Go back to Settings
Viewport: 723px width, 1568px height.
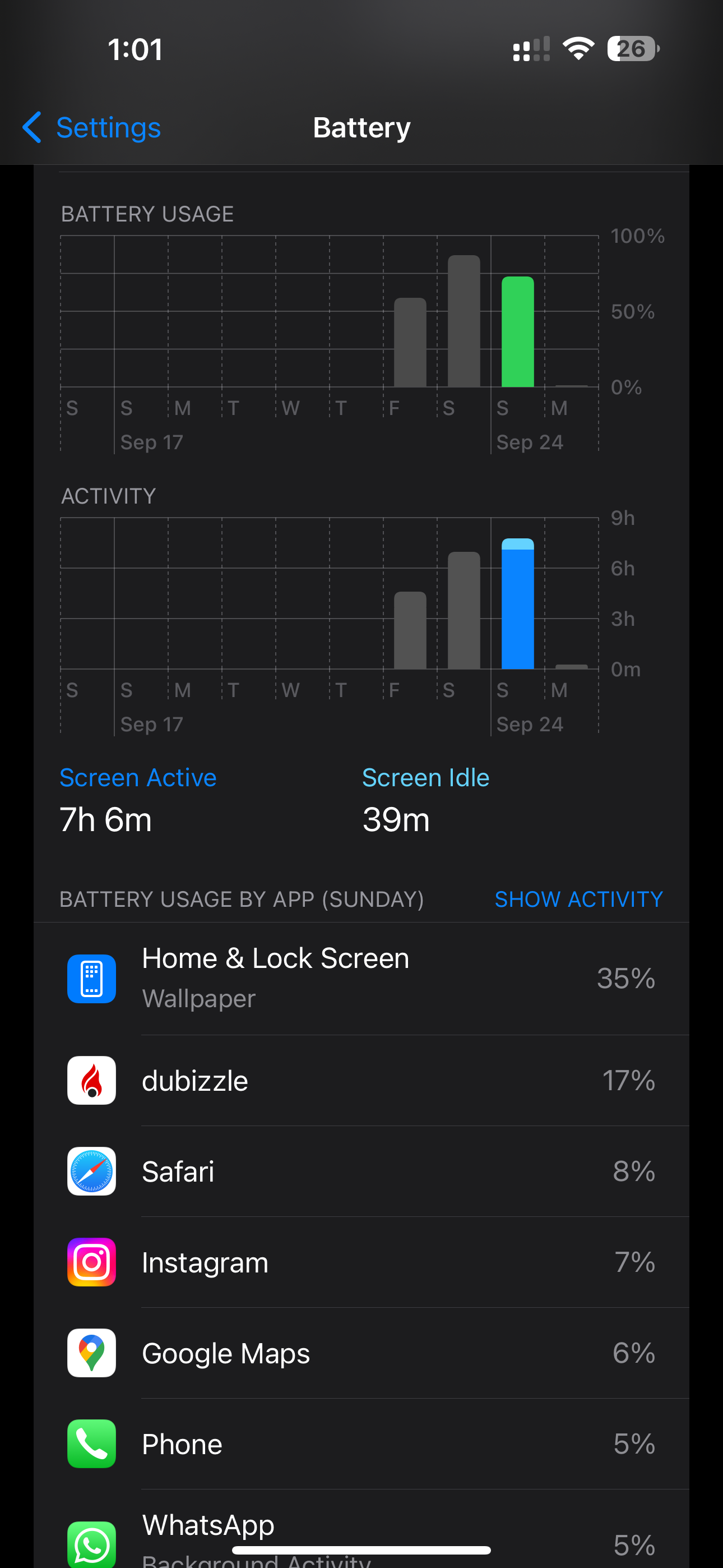[x=92, y=128]
